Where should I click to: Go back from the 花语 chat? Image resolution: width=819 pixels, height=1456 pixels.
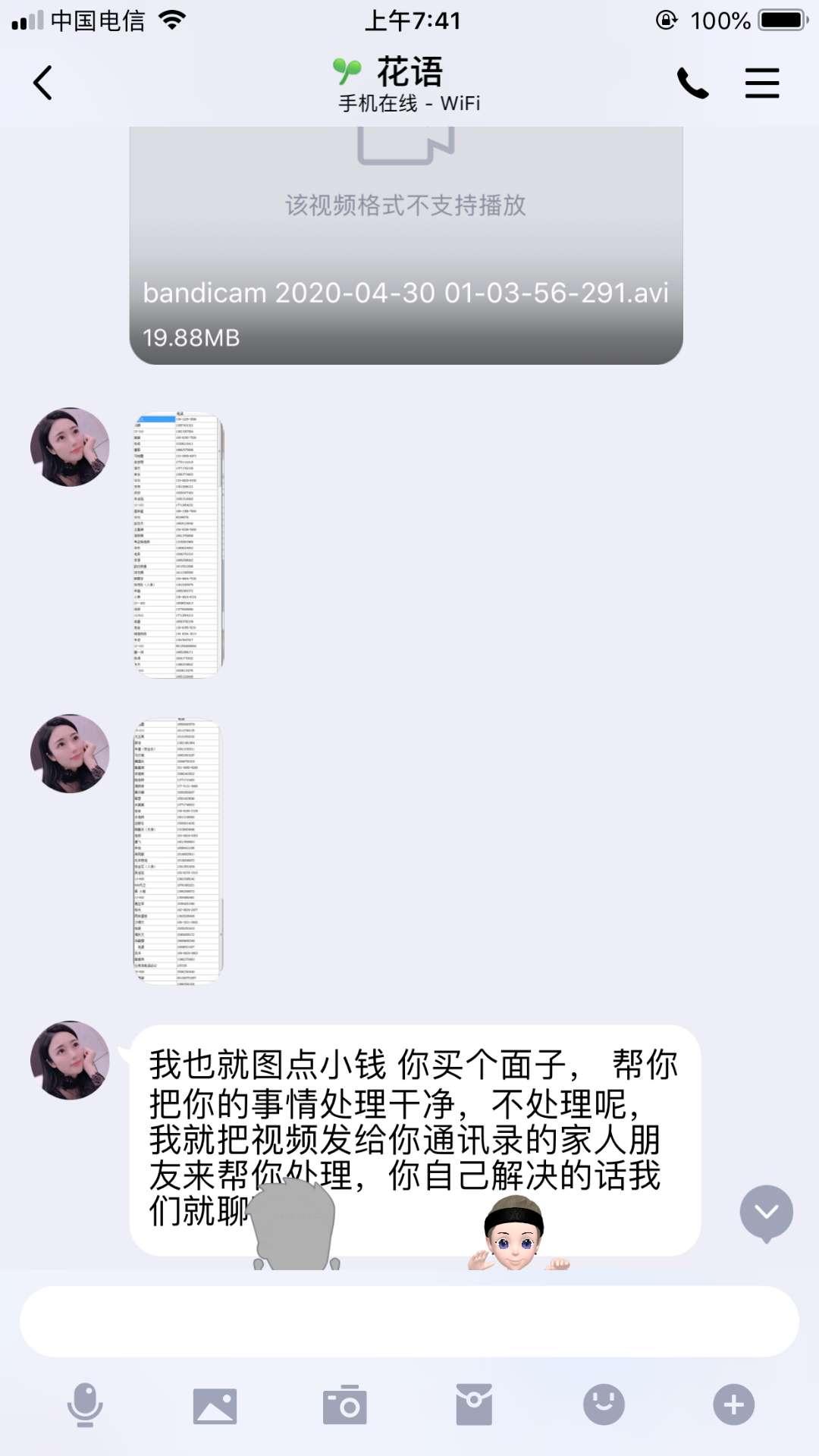(43, 83)
